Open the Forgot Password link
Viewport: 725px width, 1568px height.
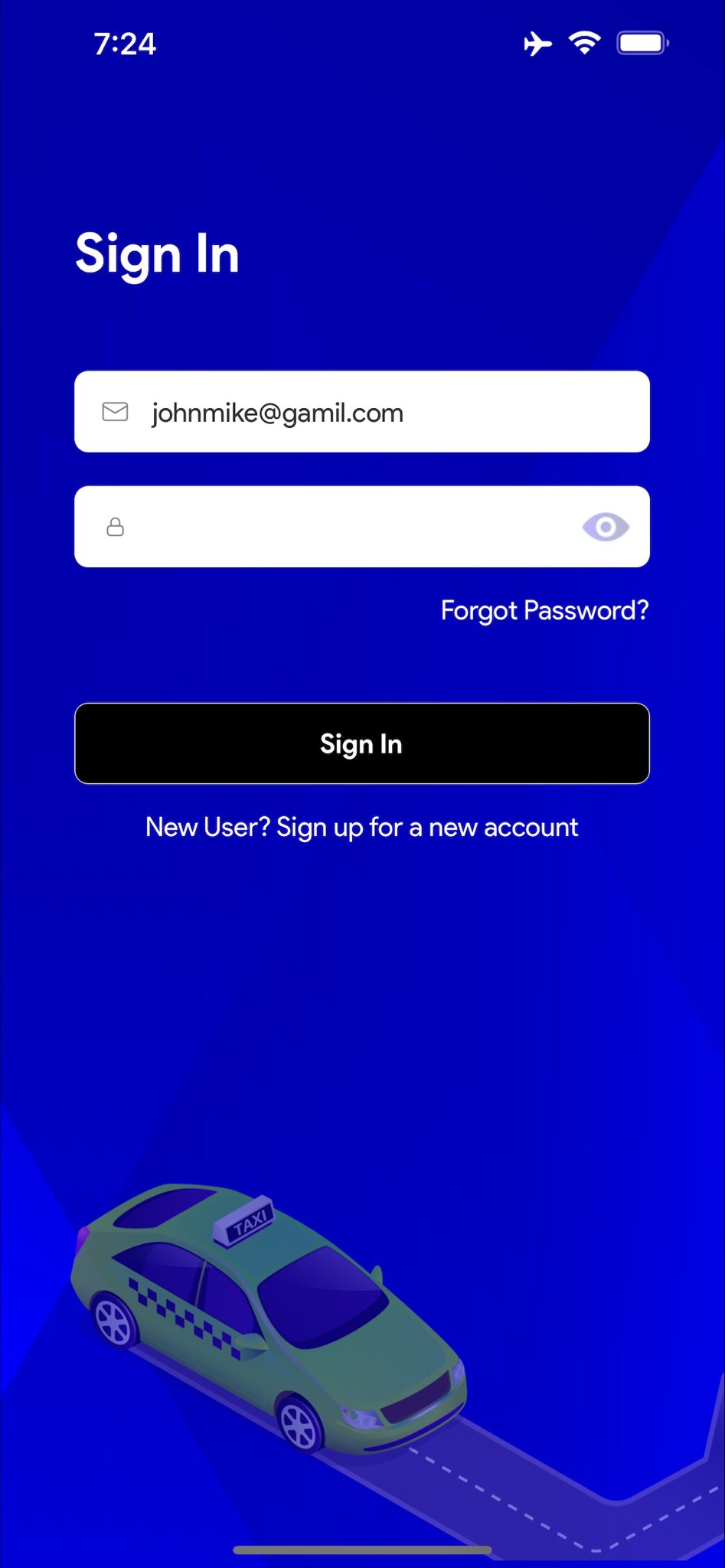pos(544,611)
